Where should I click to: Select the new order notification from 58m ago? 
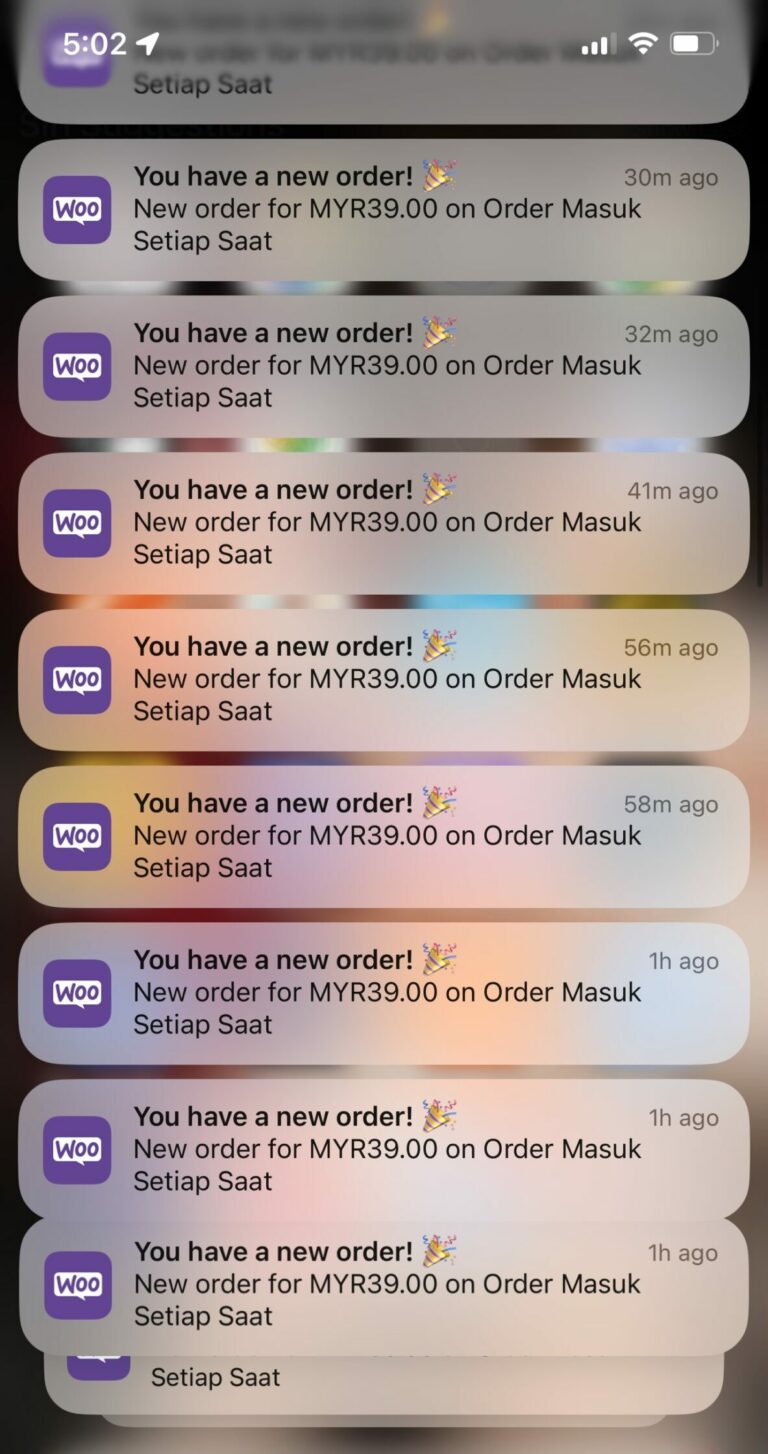[384, 836]
